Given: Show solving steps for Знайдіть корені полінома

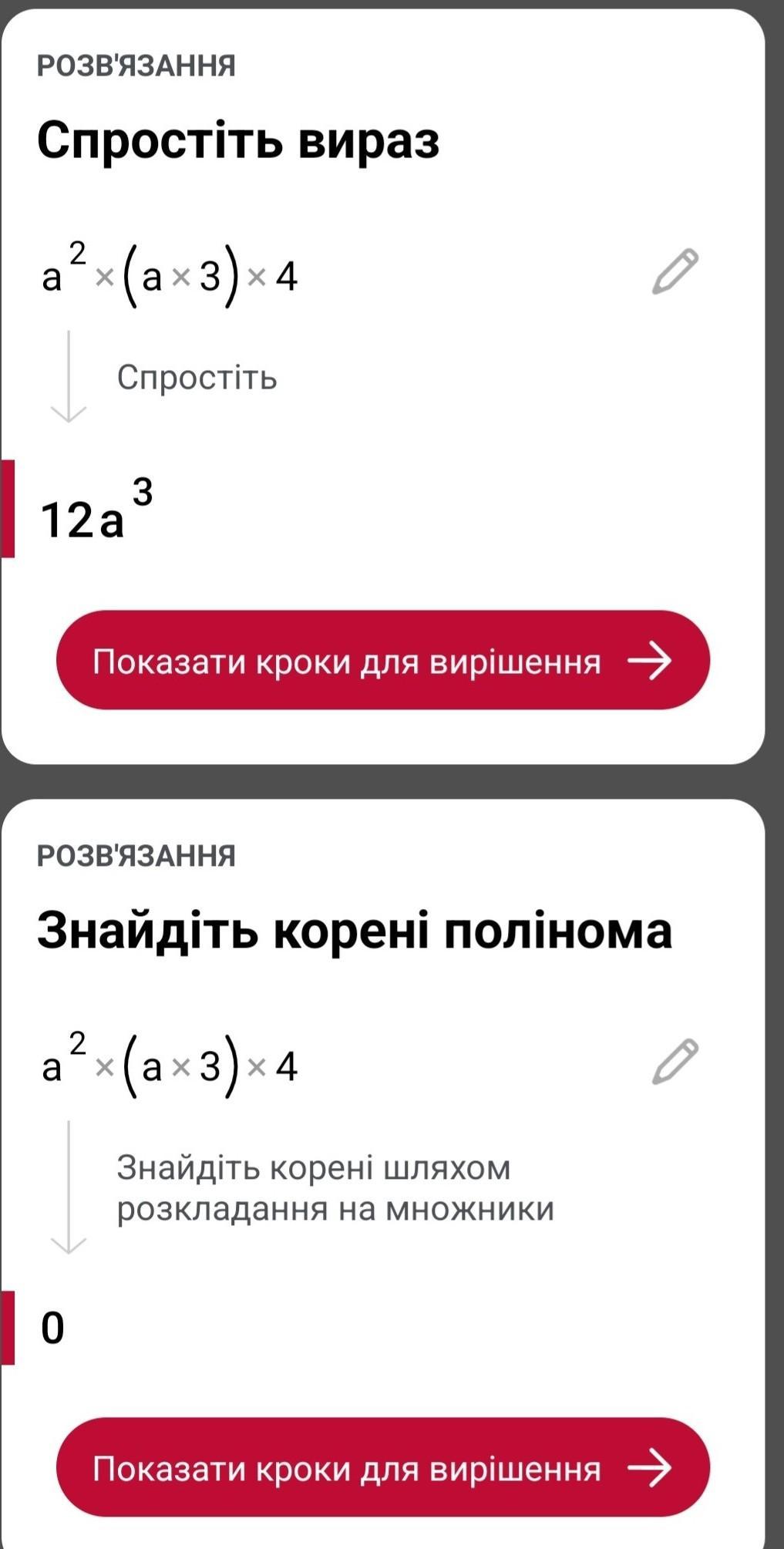Looking at the screenshot, I should 382,1467.
